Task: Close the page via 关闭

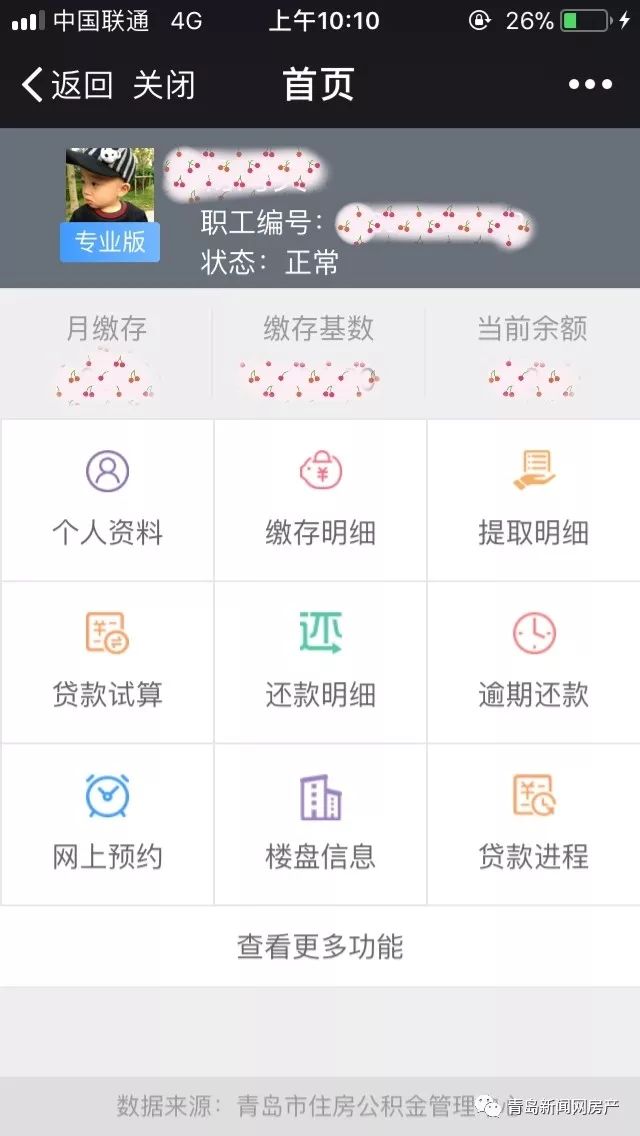Action: coord(165,85)
